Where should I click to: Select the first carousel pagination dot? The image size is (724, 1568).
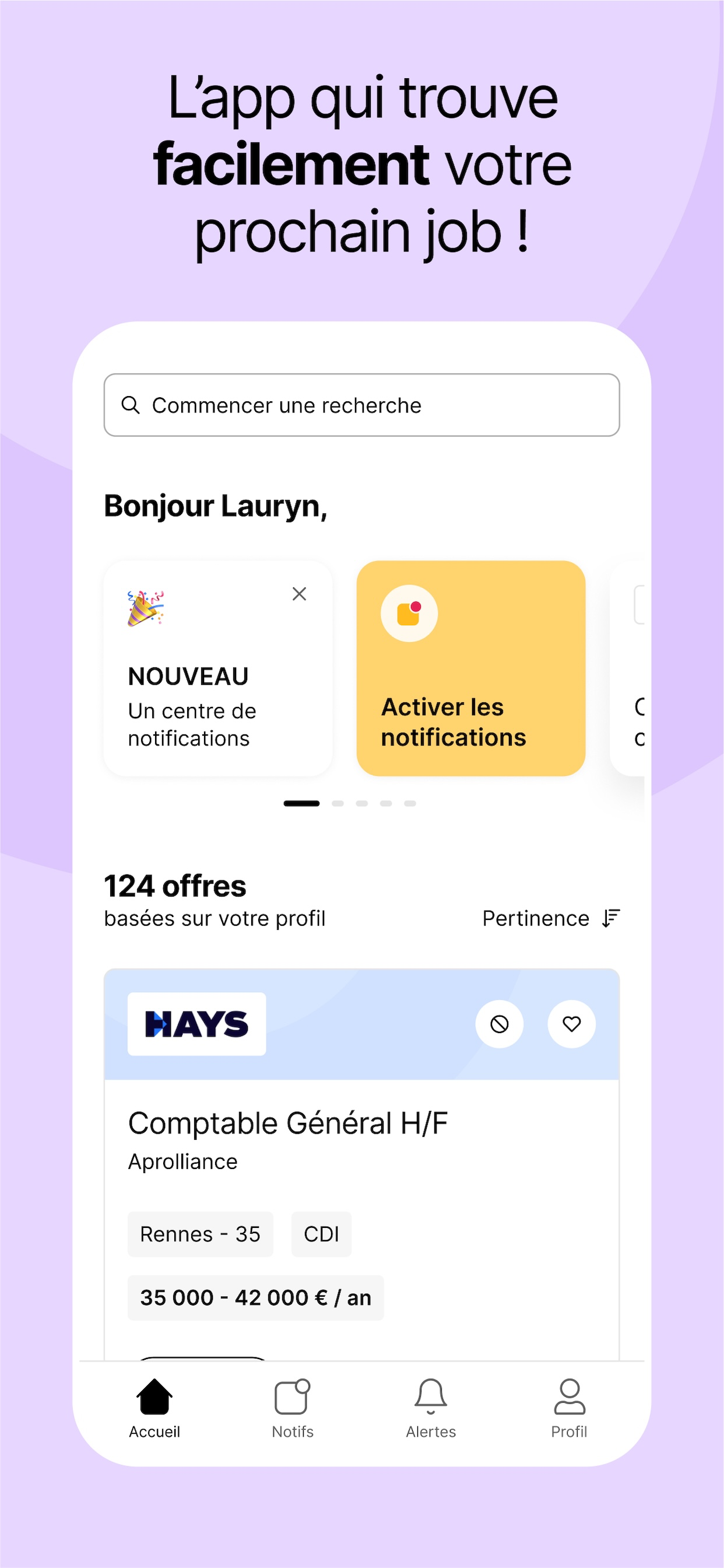(x=303, y=802)
